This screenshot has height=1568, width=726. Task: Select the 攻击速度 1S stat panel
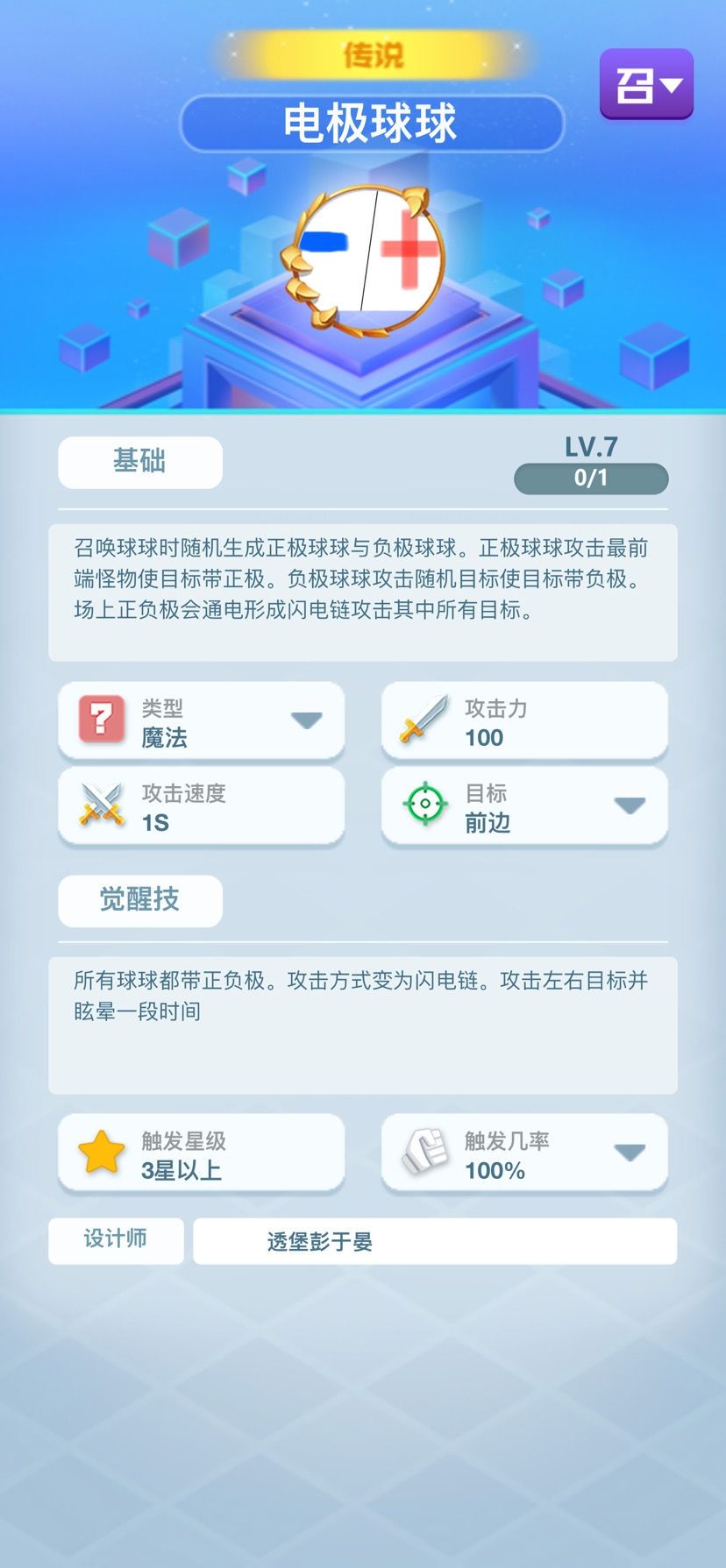(201, 805)
